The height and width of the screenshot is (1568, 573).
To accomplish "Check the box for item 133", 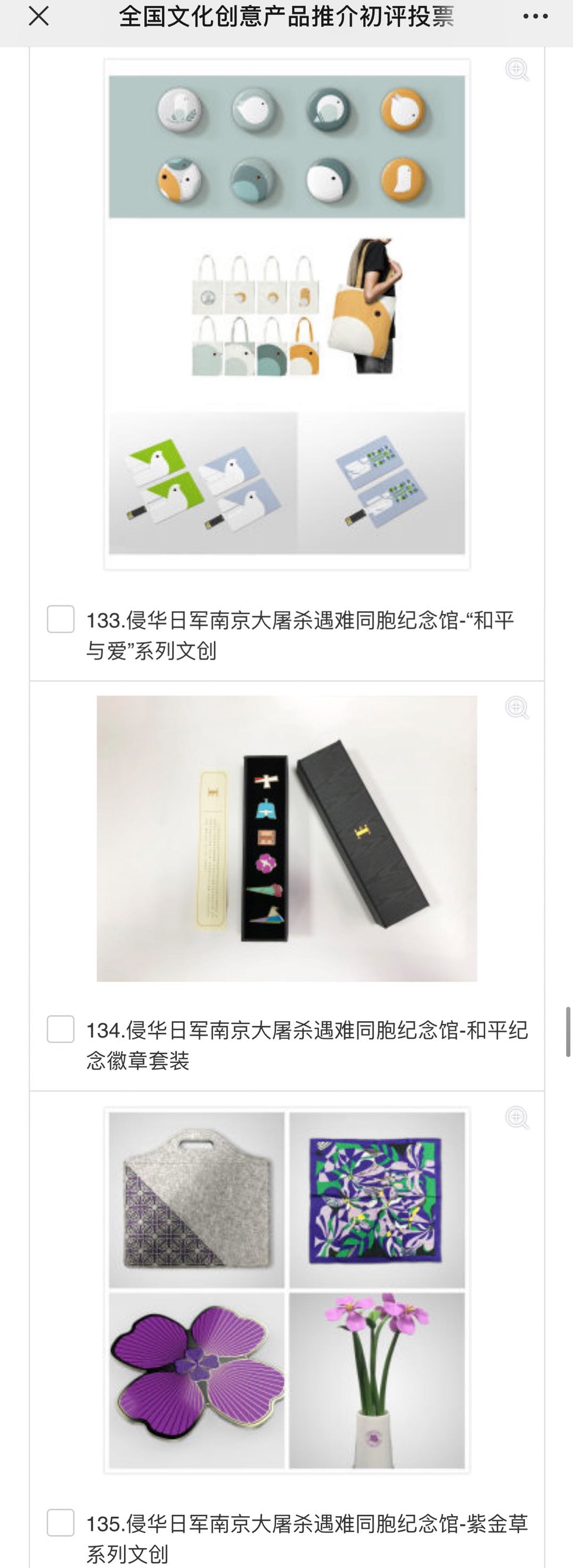I will click(x=61, y=619).
